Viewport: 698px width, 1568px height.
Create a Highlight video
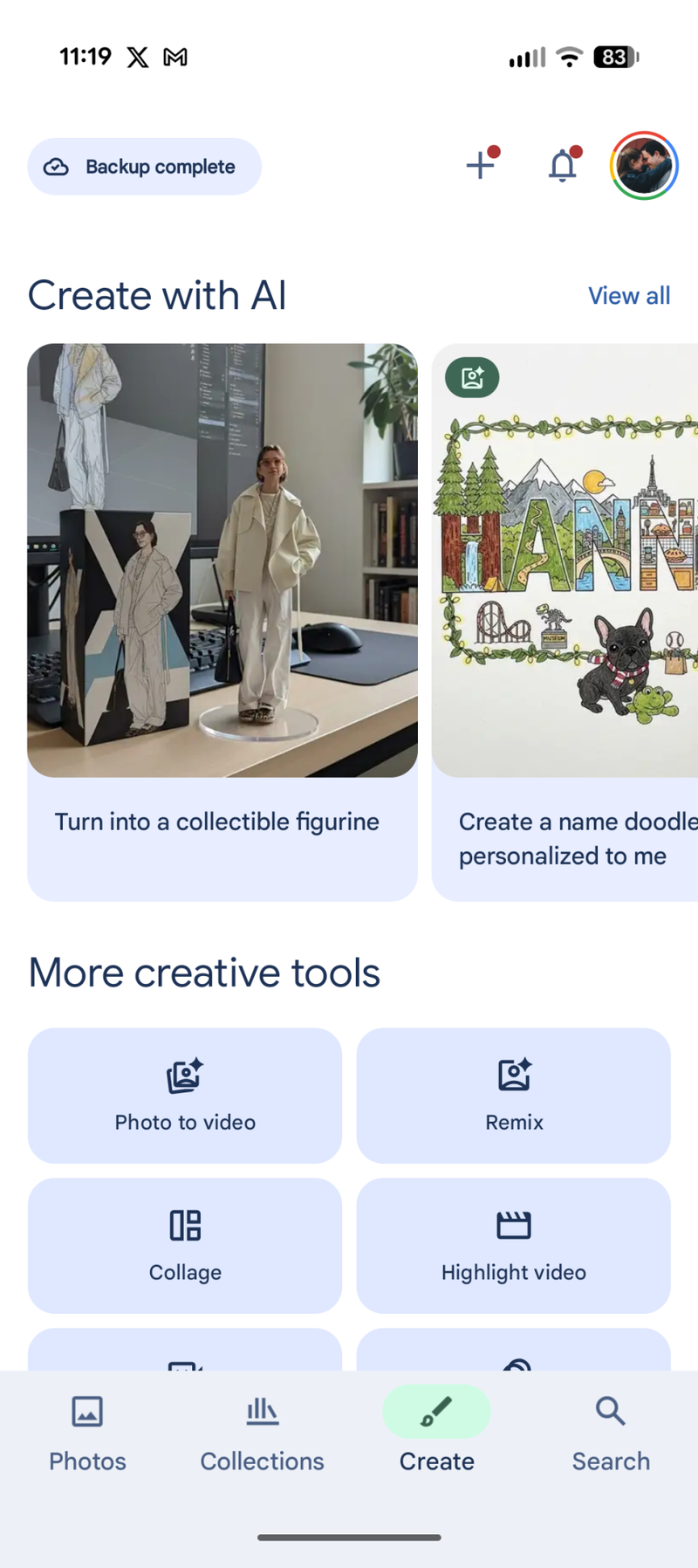(x=514, y=1245)
